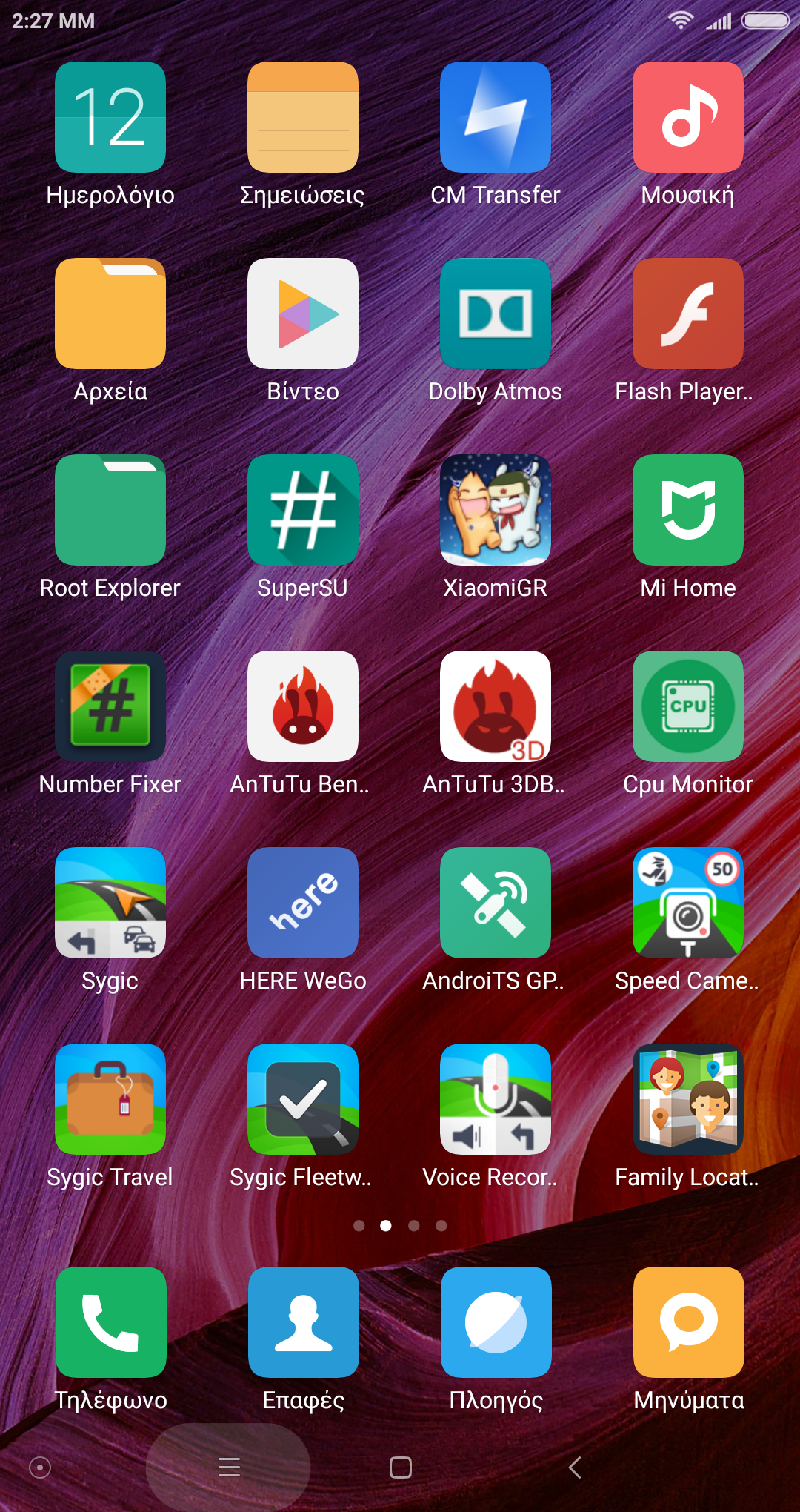Viewport: 800px width, 1512px height.
Task: Open the Τηλέφωνο phone dialer
Action: 111,1322
